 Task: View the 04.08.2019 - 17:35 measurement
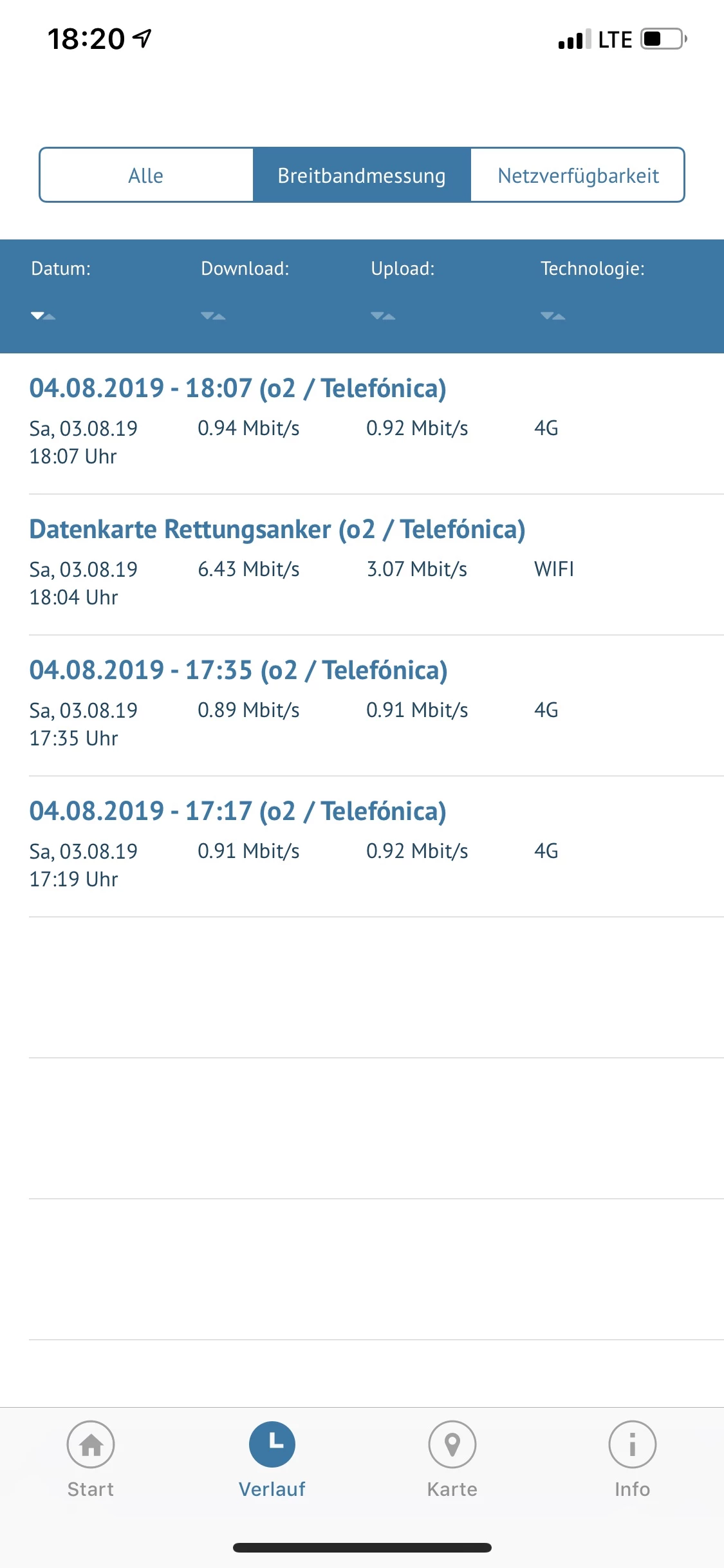coord(239,670)
